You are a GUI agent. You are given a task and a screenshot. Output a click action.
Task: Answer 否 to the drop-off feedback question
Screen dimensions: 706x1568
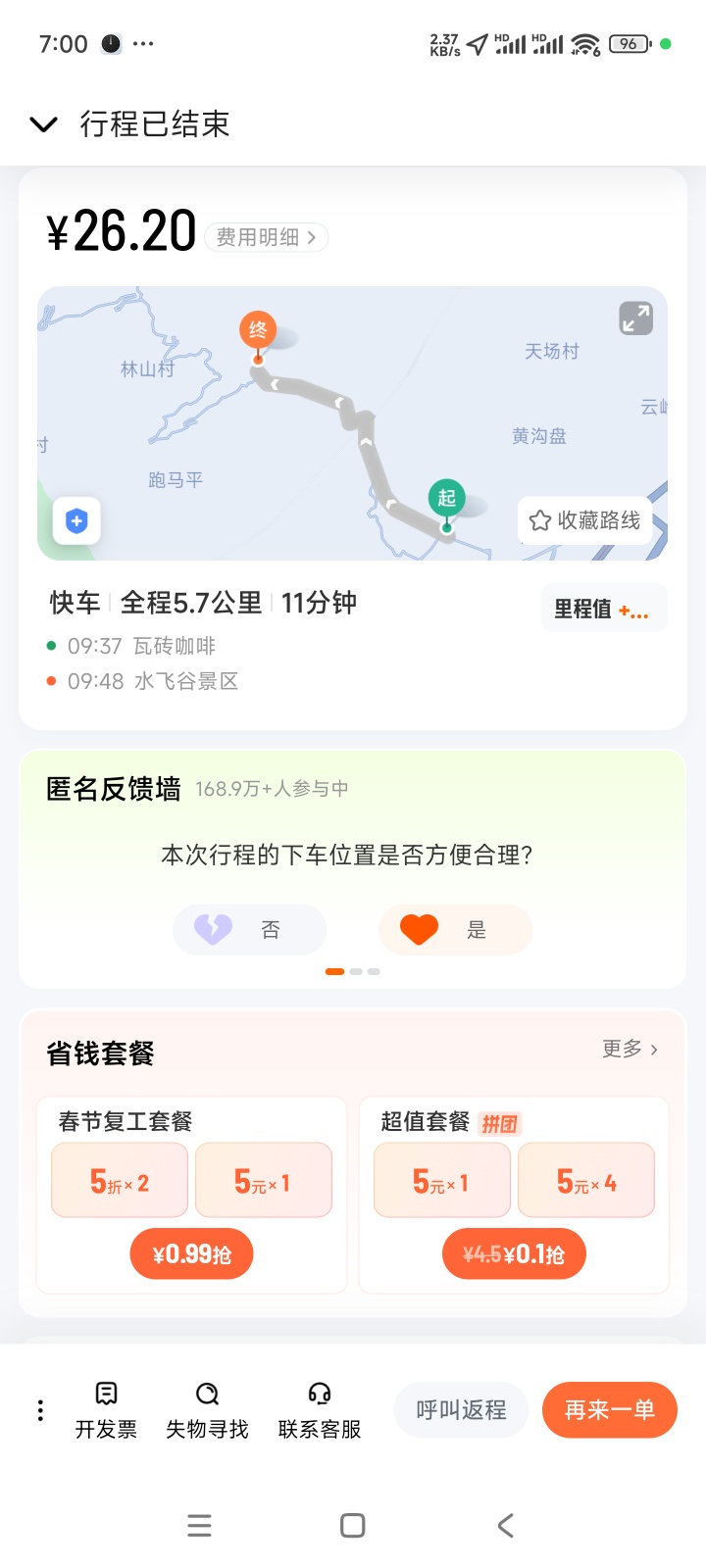[250, 929]
